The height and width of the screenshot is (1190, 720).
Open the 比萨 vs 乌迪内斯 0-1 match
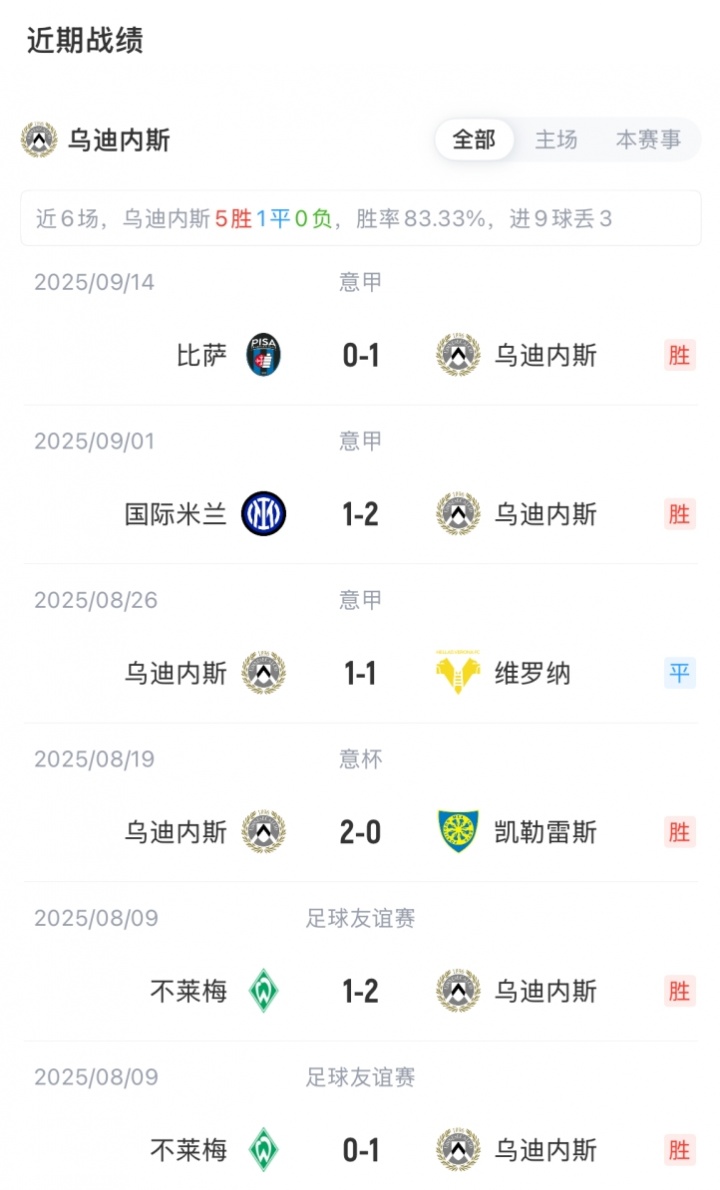pyautogui.click(x=360, y=355)
